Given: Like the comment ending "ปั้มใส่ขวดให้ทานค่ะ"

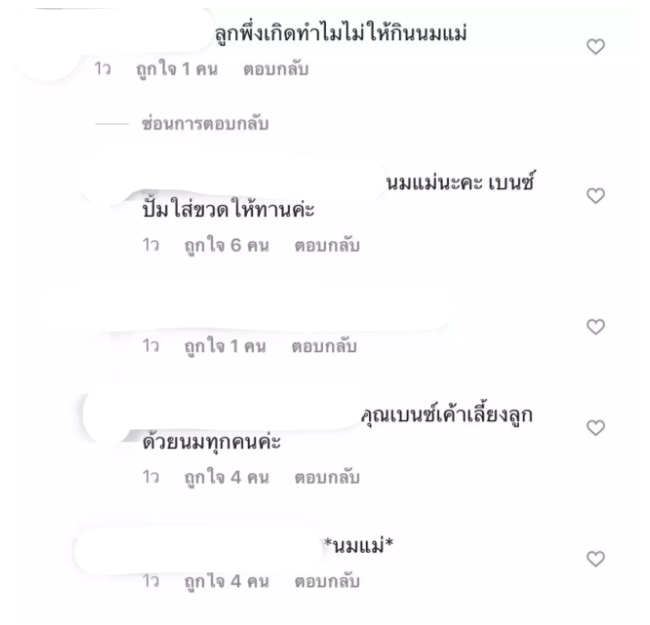Looking at the screenshot, I should point(596,196).
